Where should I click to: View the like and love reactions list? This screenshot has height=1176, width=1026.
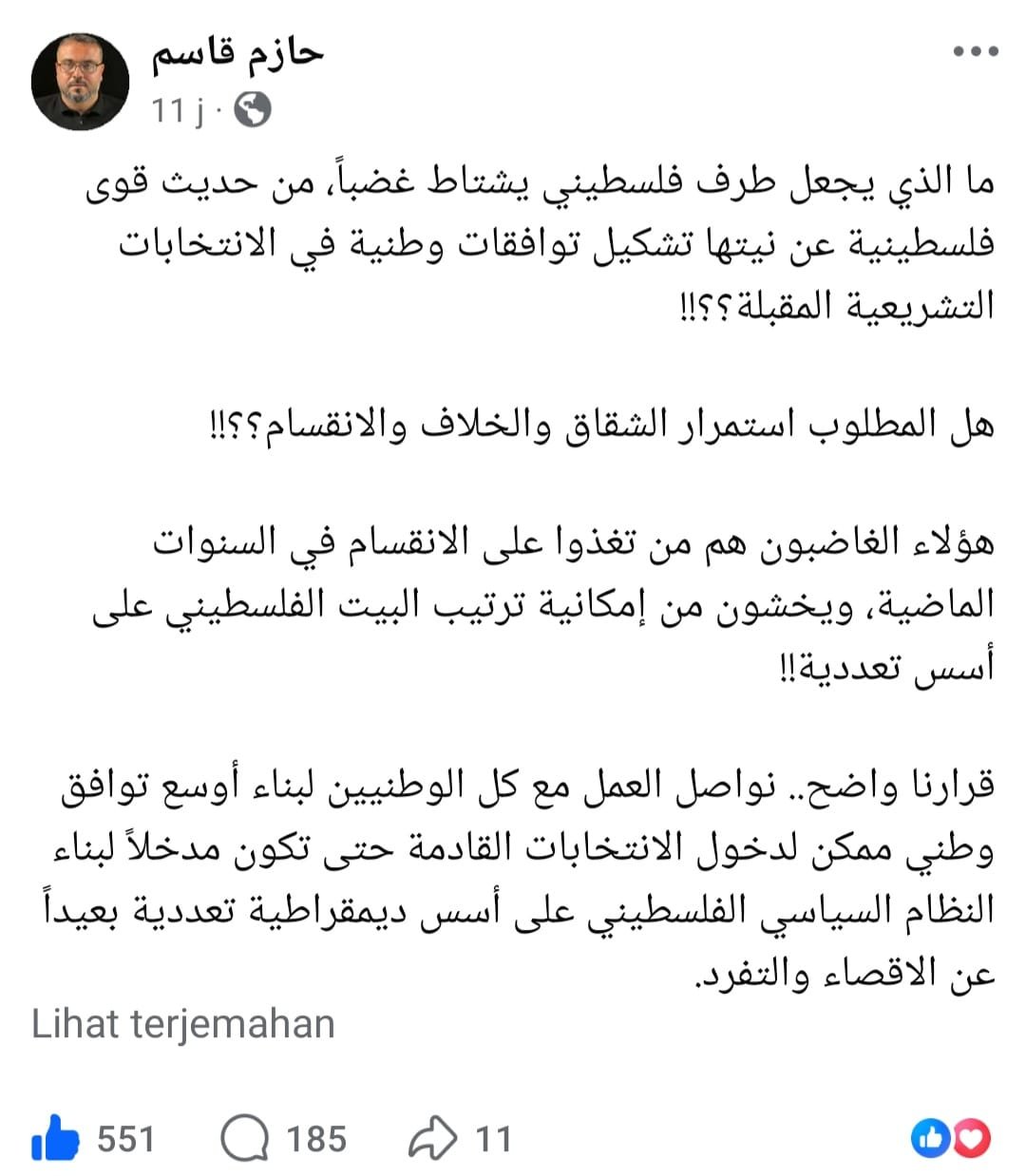click(951, 1138)
